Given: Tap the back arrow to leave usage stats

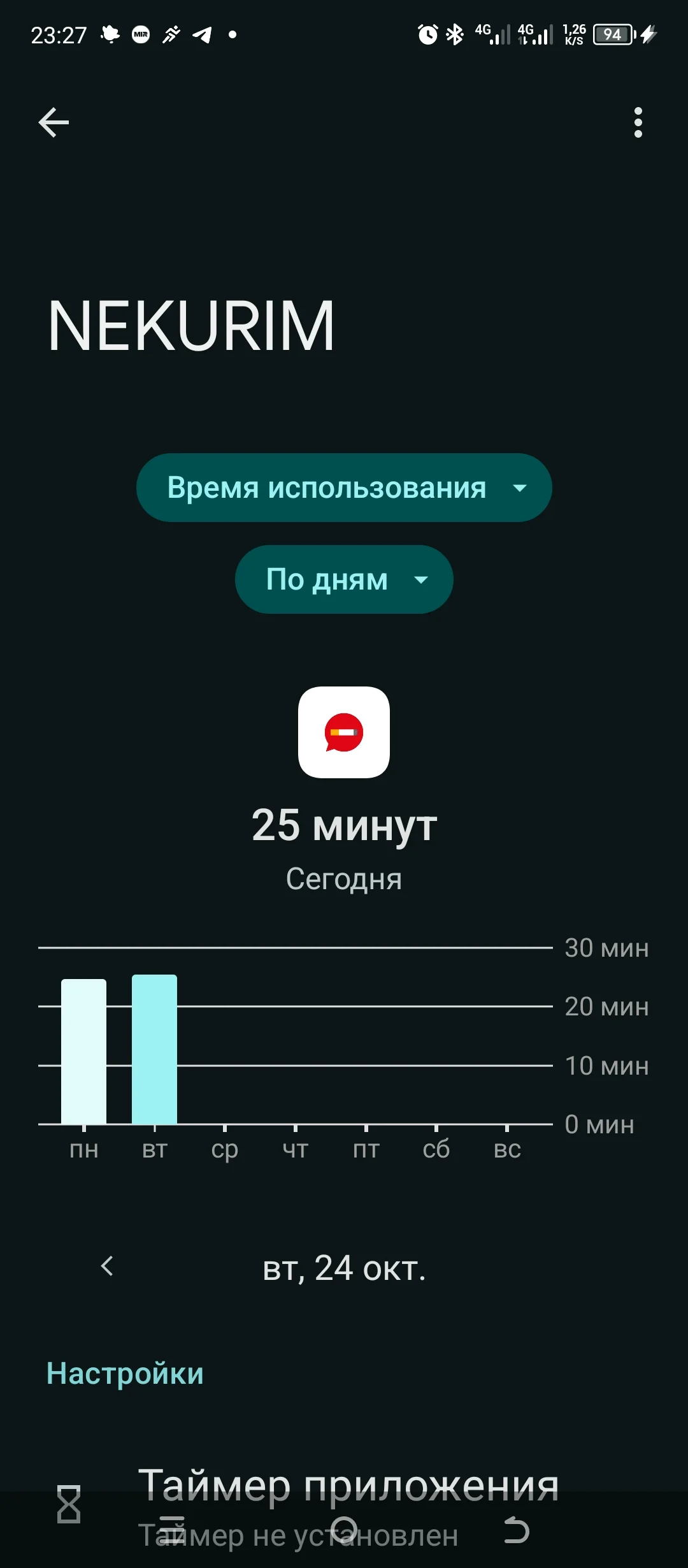Looking at the screenshot, I should click(x=53, y=122).
